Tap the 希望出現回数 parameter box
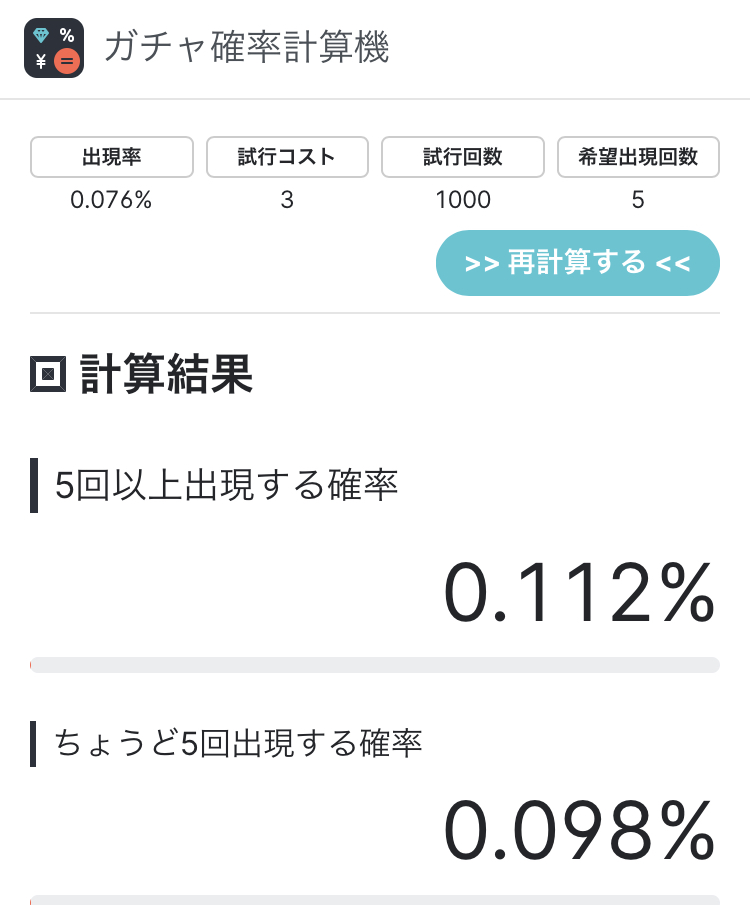 click(638, 157)
